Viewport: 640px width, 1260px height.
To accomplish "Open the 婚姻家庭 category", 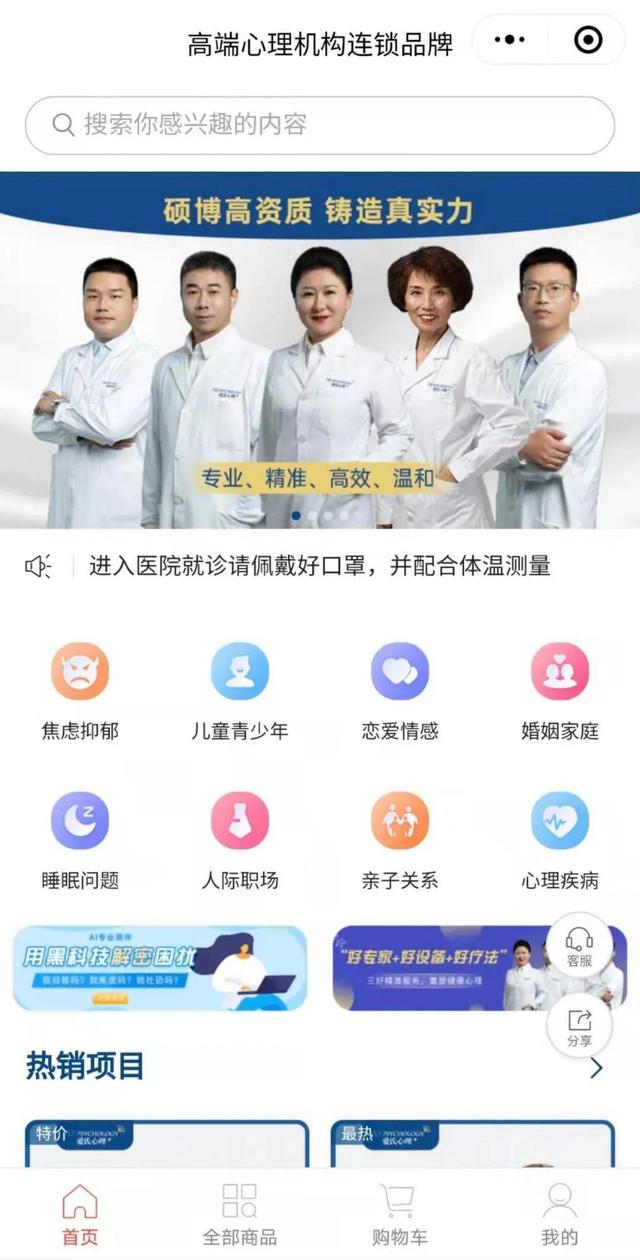I will pyautogui.click(x=560, y=690).
